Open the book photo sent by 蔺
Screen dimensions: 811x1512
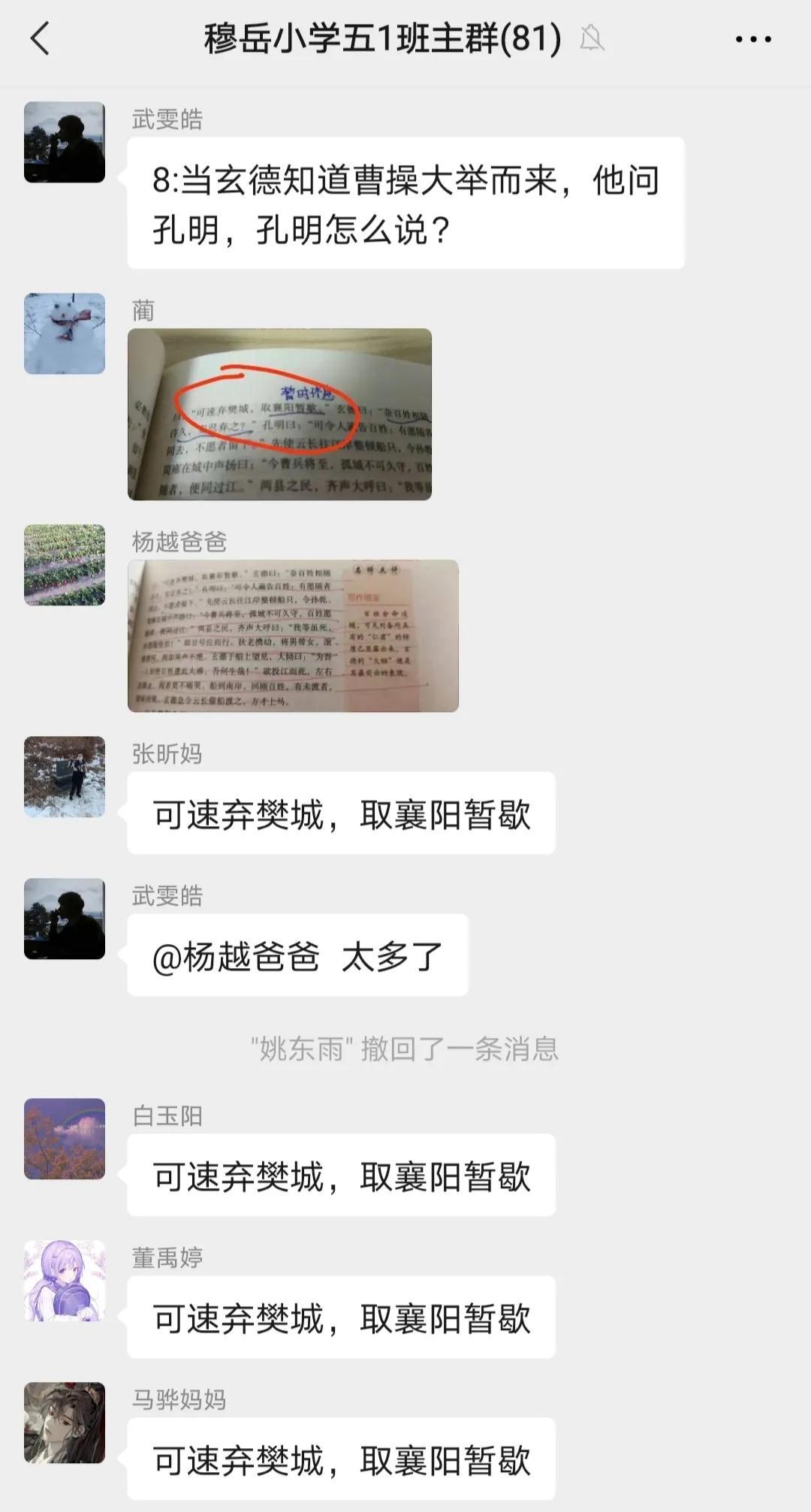(x=279, y=414)
